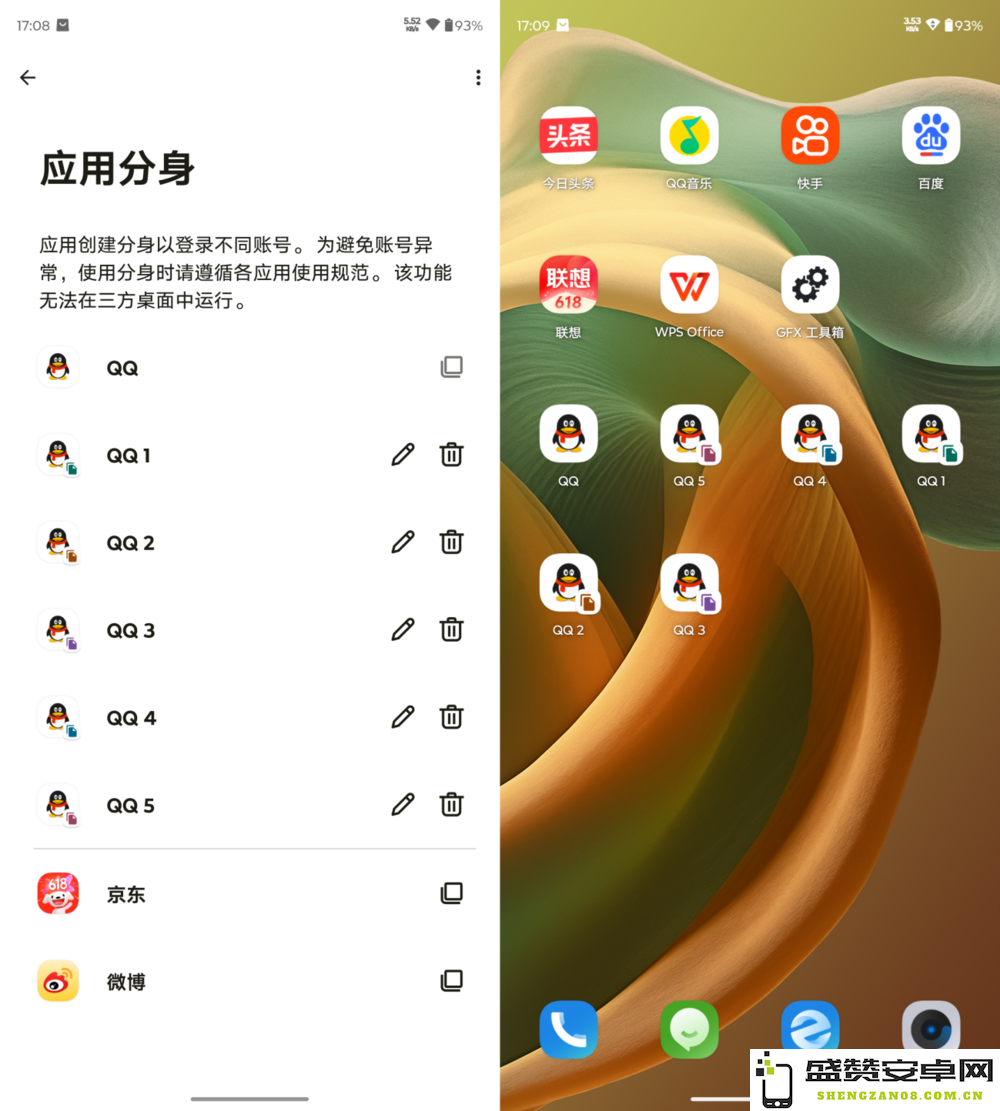Edit the name of QQ 1
This screenshot has width=1000, height=1111.
pos(402,455)
